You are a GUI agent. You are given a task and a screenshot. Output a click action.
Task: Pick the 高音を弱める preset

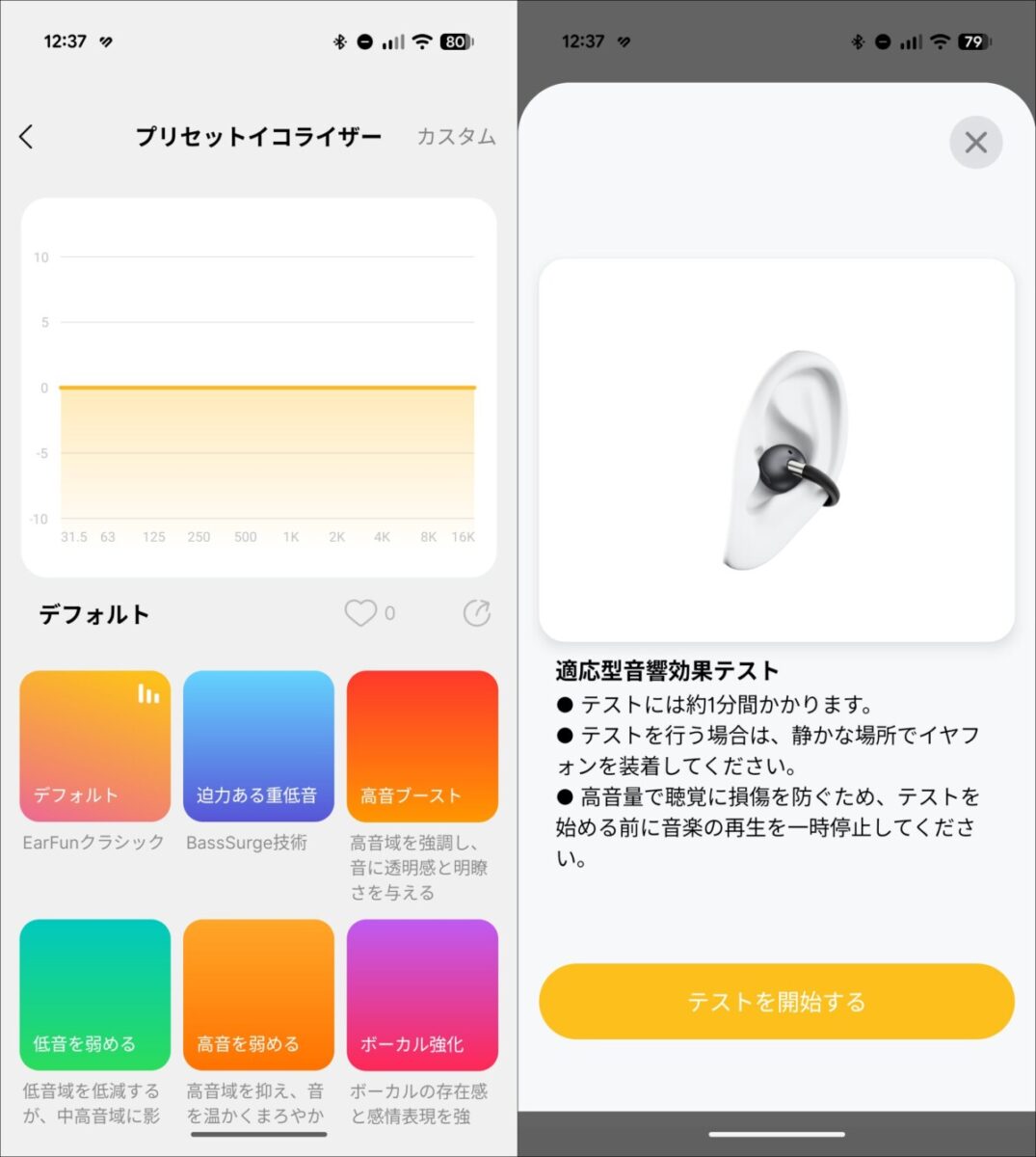(x=258, y=994)
